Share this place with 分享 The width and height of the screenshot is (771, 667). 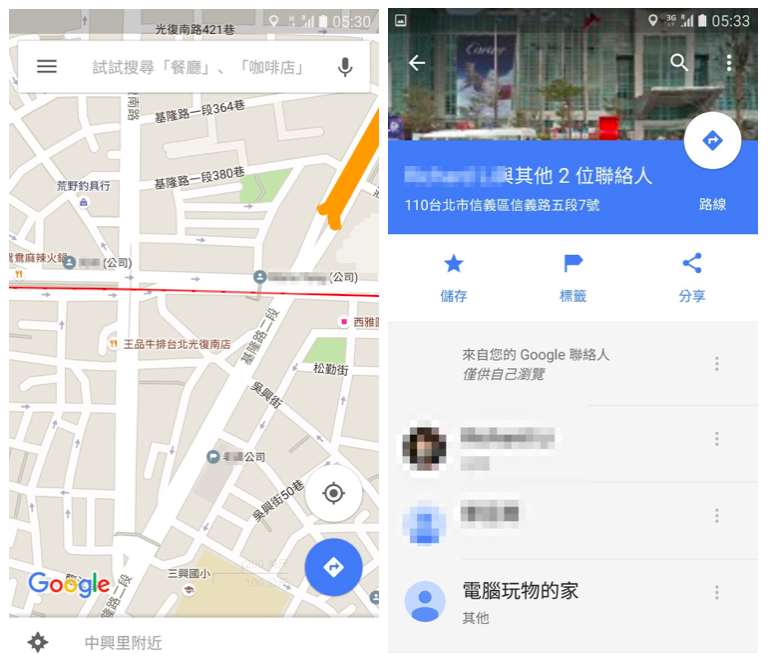click(692, 277)
